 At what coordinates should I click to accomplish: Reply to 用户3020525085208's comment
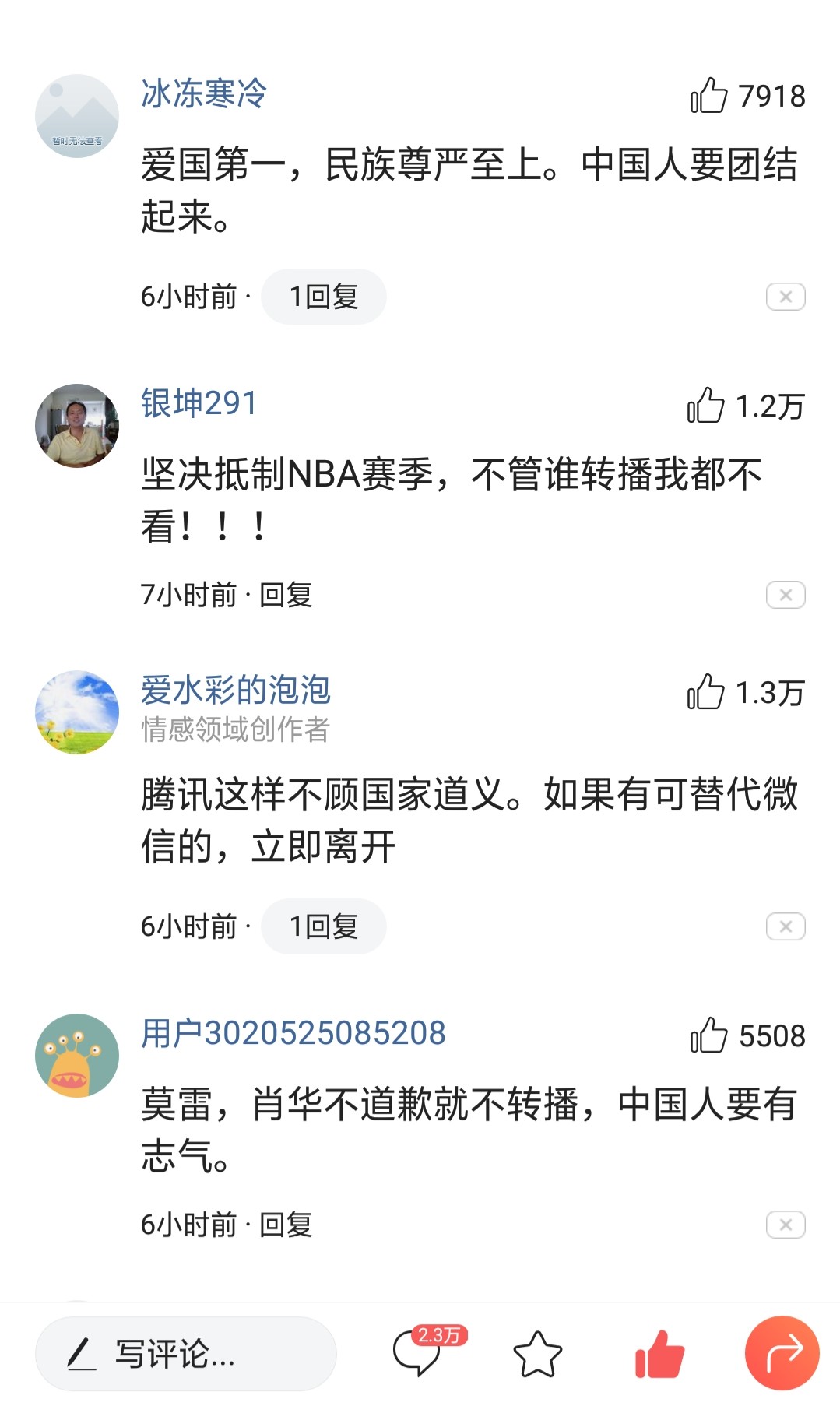(286, 1225)
